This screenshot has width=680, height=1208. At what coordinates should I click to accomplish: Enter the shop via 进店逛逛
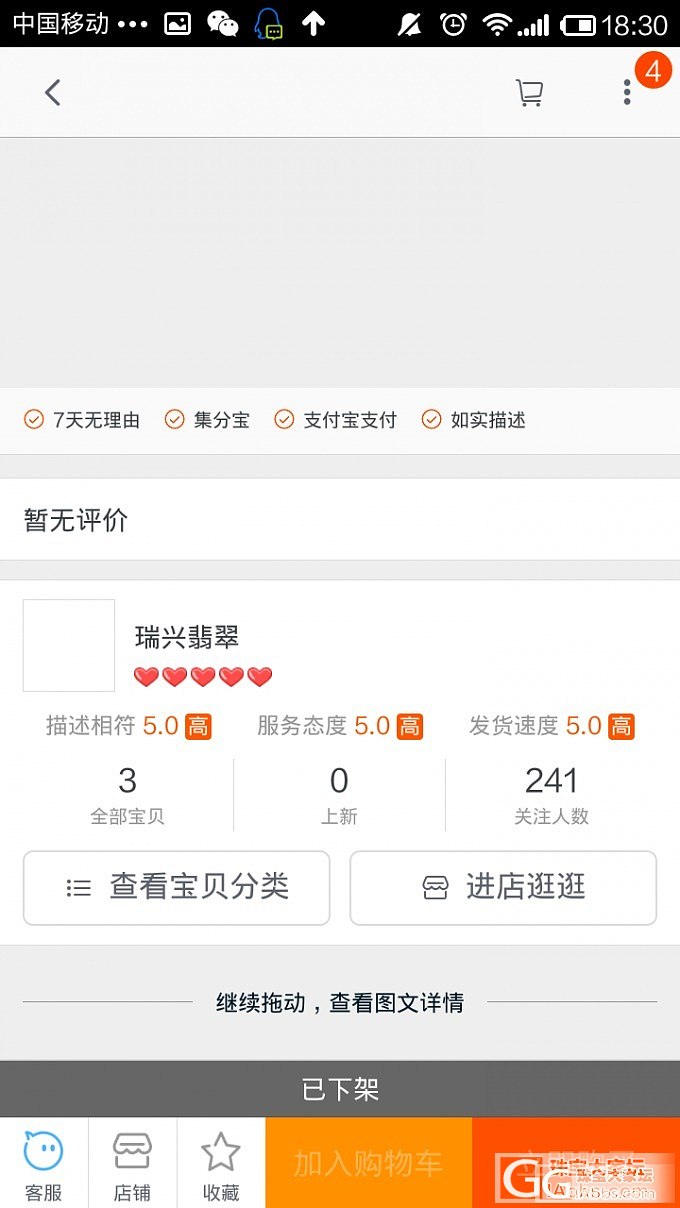click(x=503, y=887)
